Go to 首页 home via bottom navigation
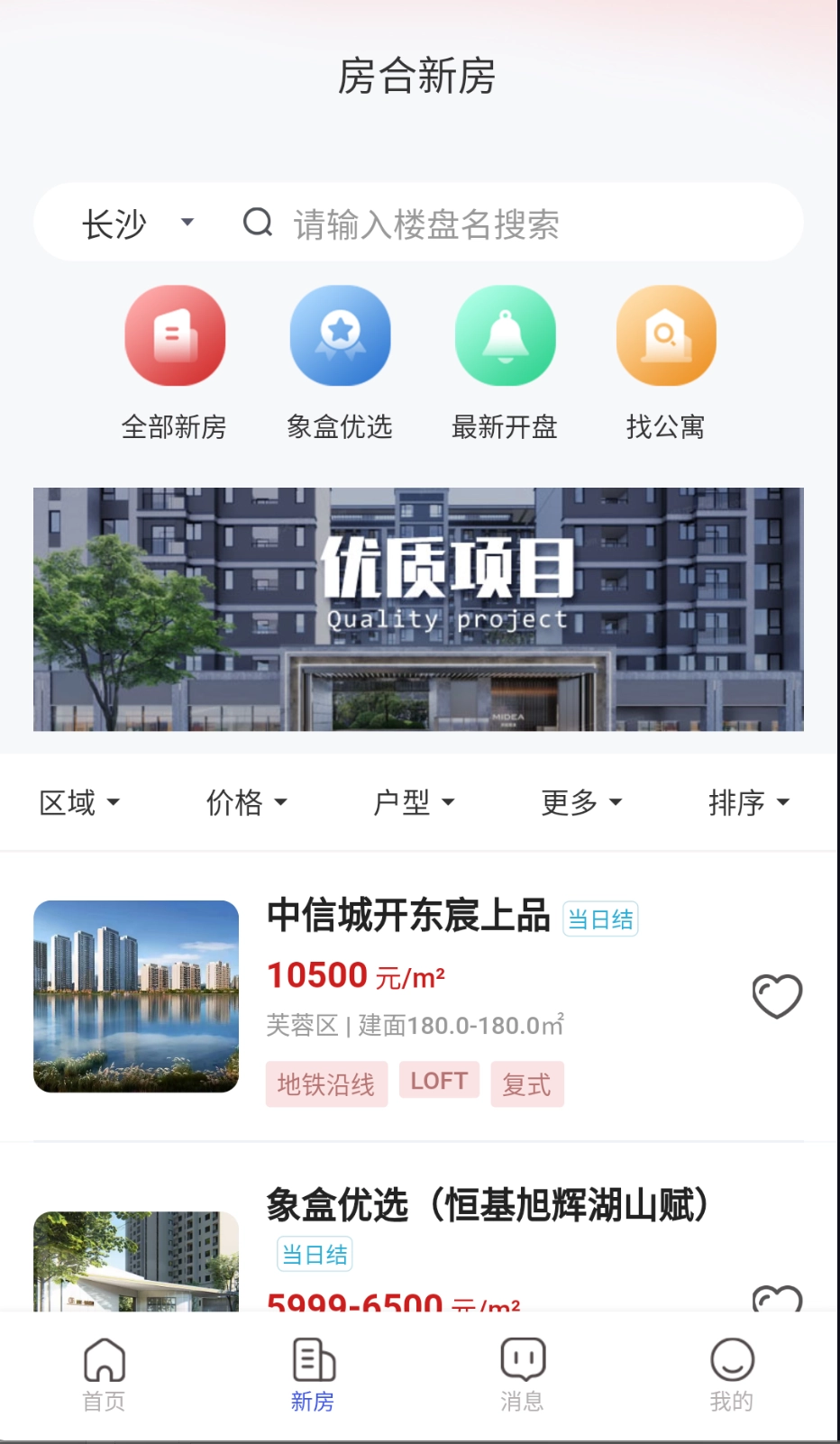840x1444 pixels. [103, 1374]
